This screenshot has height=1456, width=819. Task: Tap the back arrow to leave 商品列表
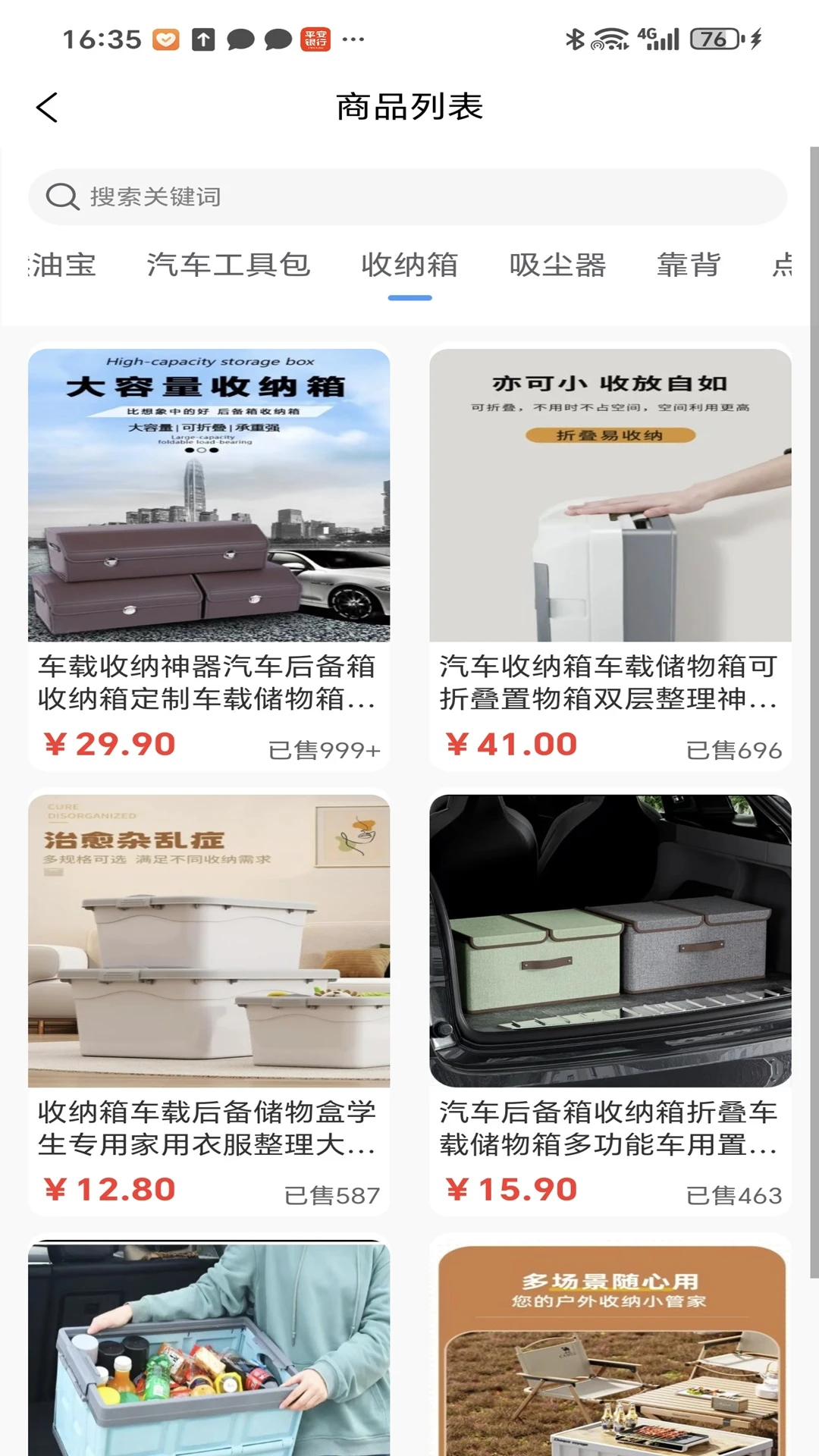point(47,107)
